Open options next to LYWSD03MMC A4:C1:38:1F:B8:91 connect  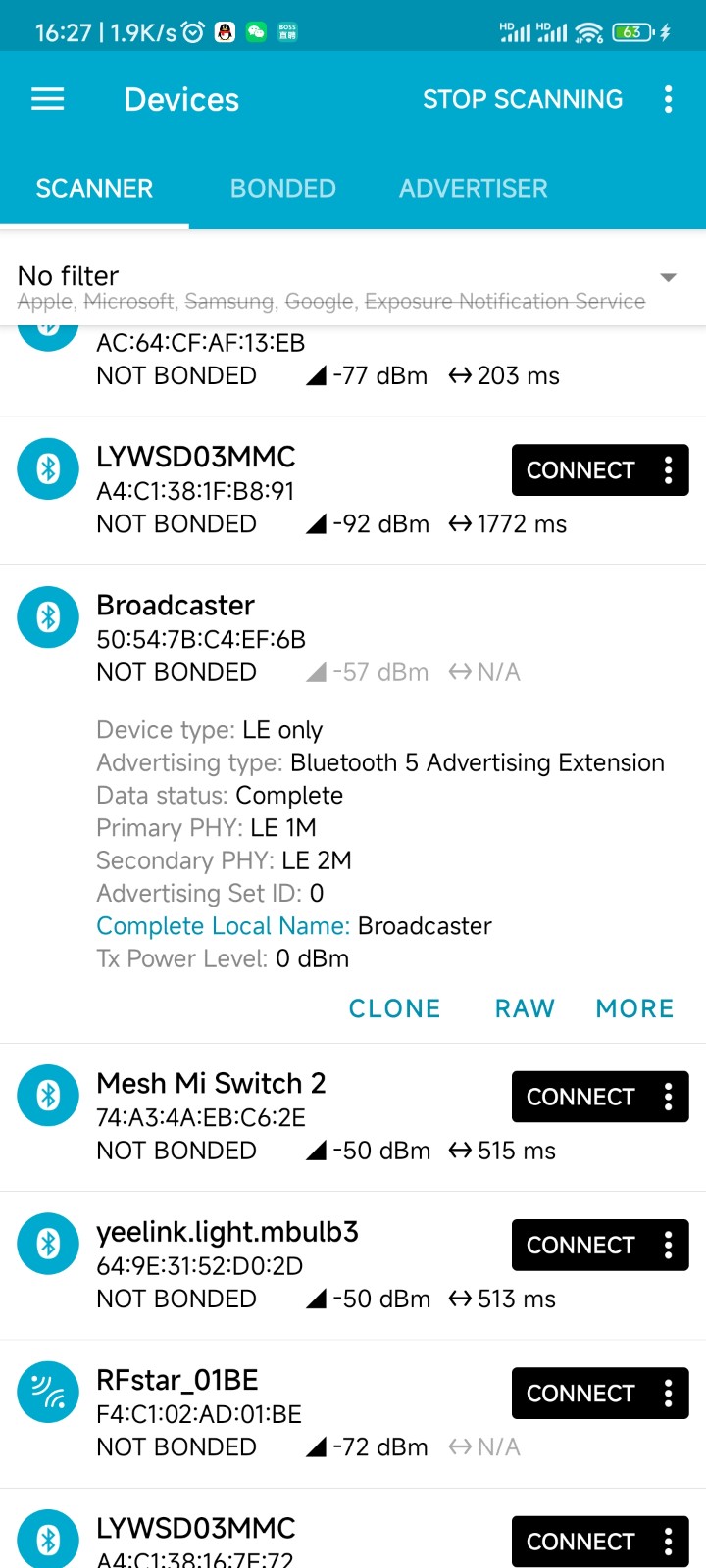click(x=669, y=470)
